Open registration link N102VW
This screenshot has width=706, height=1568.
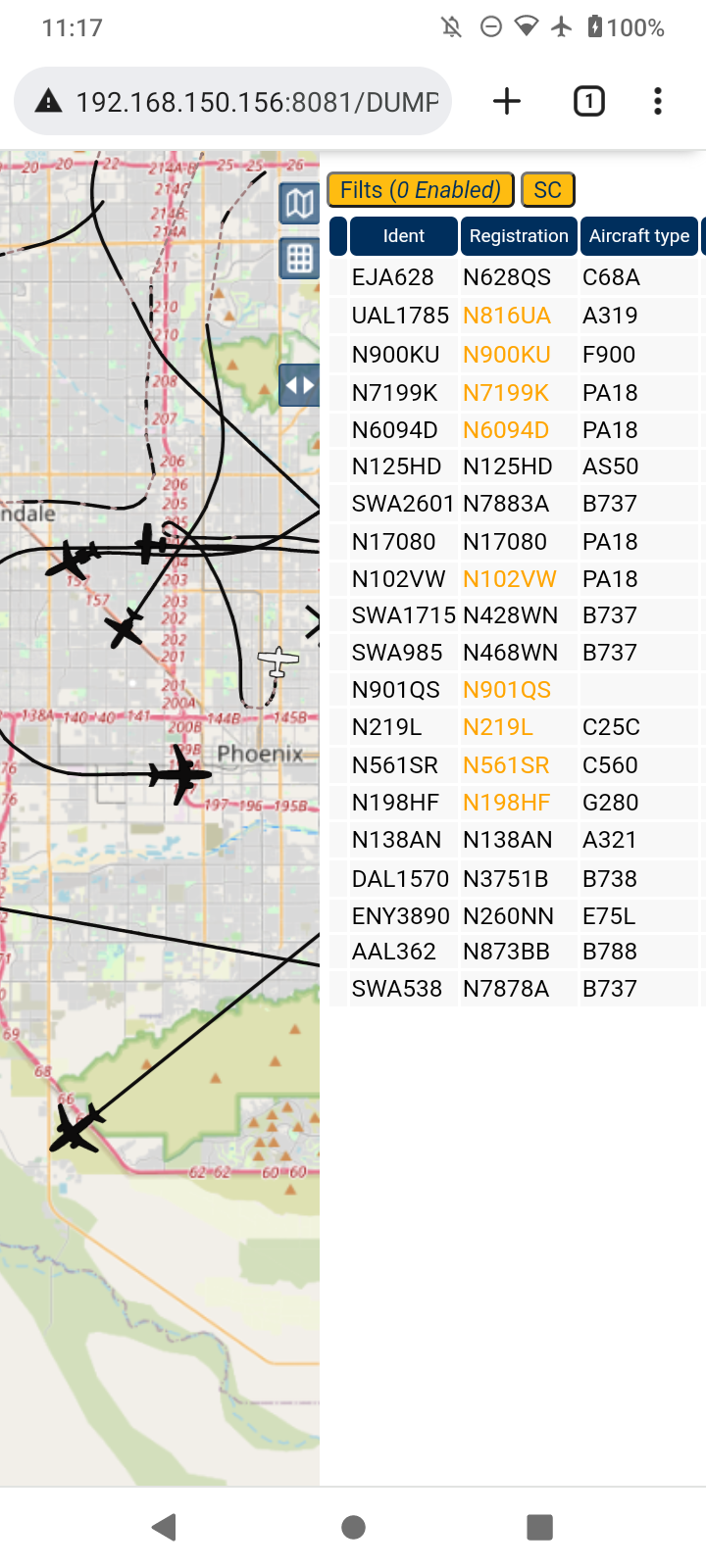point(510,578)
